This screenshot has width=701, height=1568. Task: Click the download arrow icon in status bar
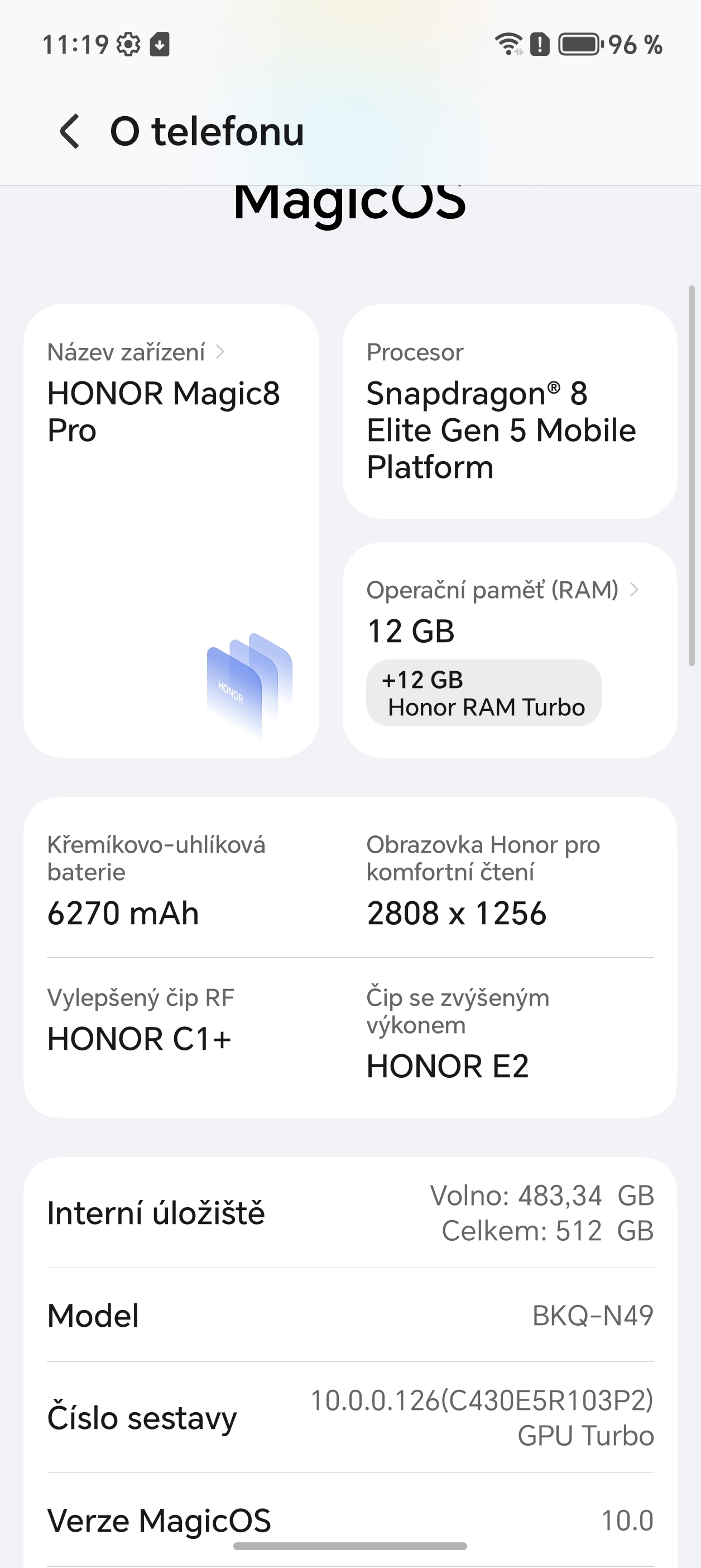click(x=160, y=45)
